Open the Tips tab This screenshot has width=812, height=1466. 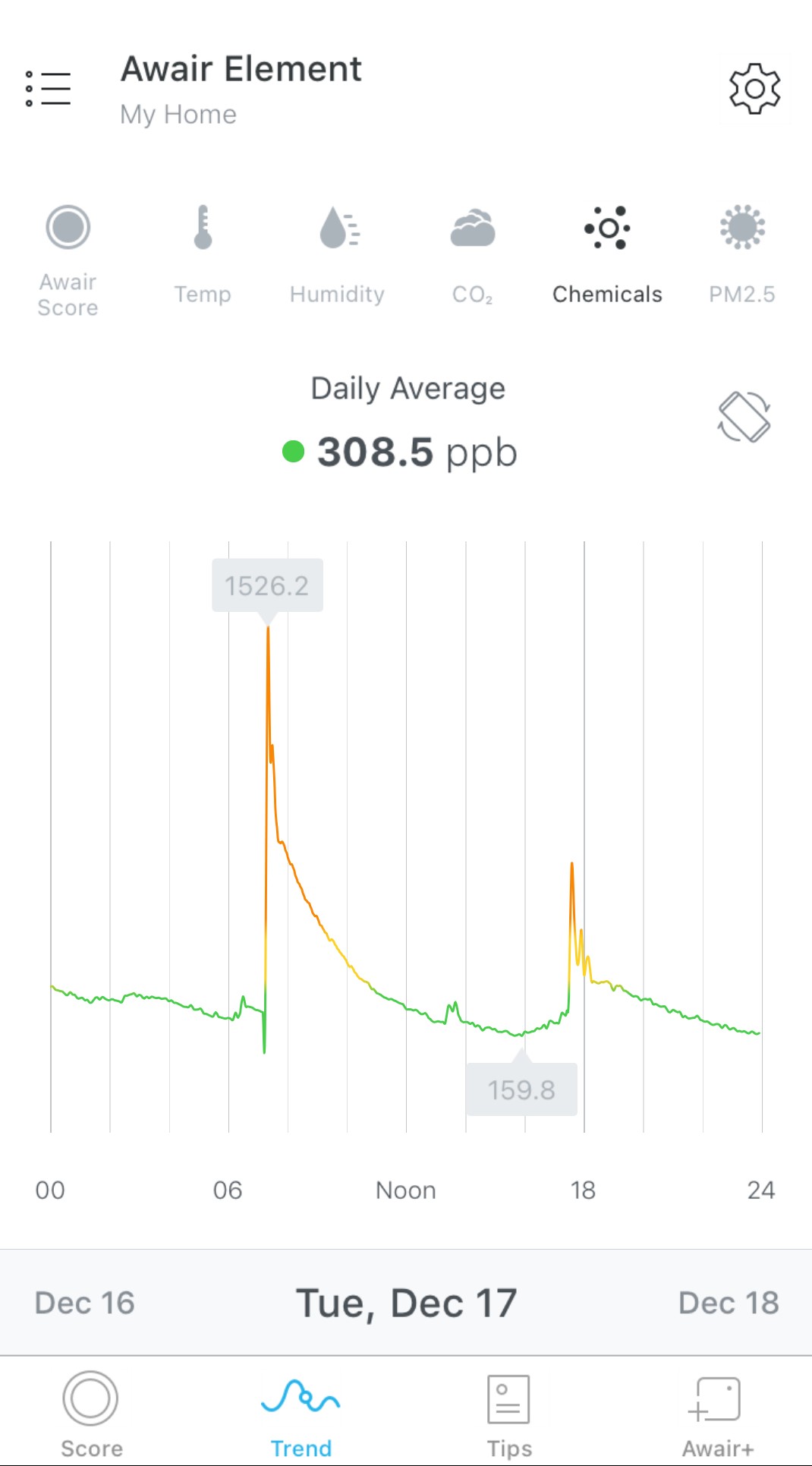click(509, 1413)
